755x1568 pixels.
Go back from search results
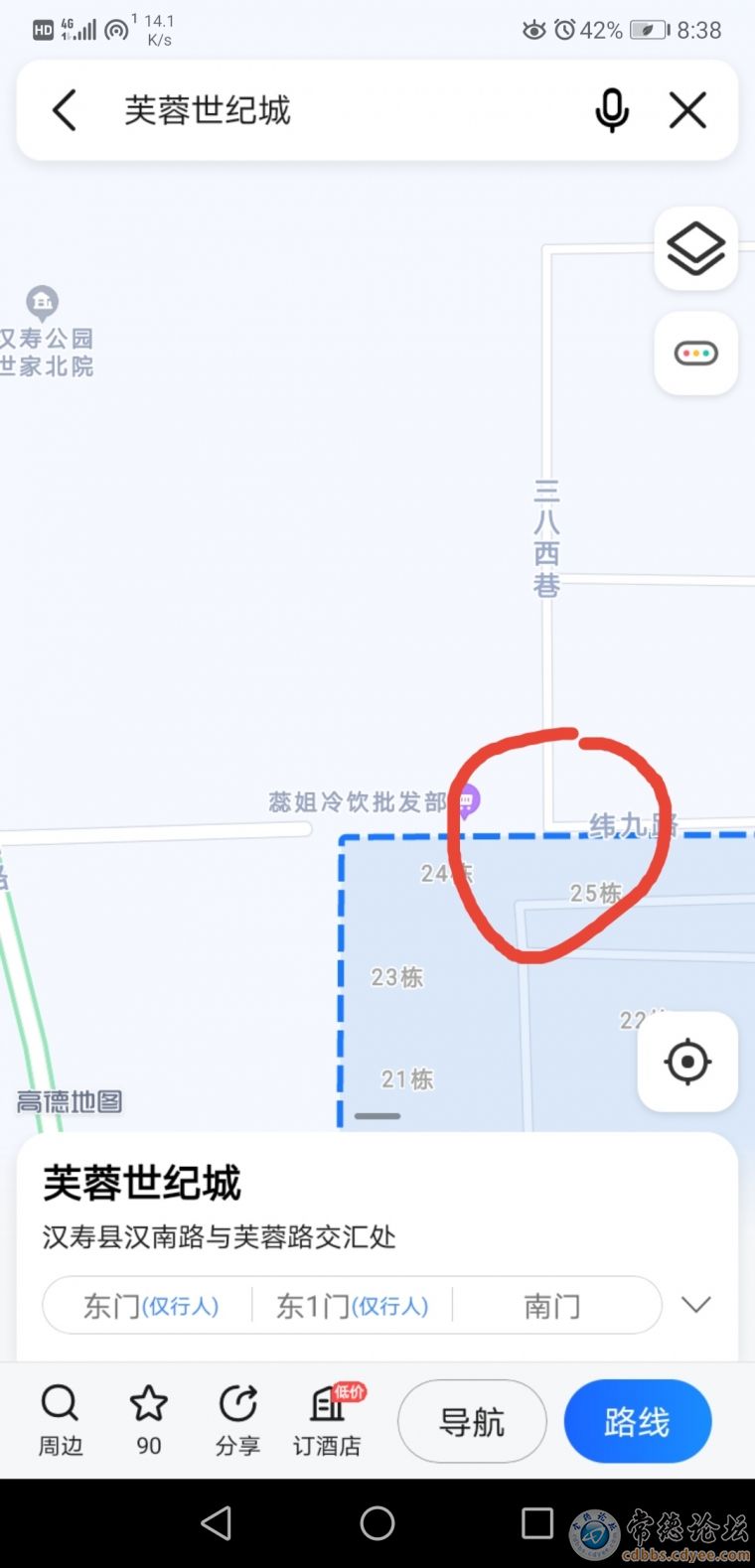pyautogui.click(x=65, y=110)
